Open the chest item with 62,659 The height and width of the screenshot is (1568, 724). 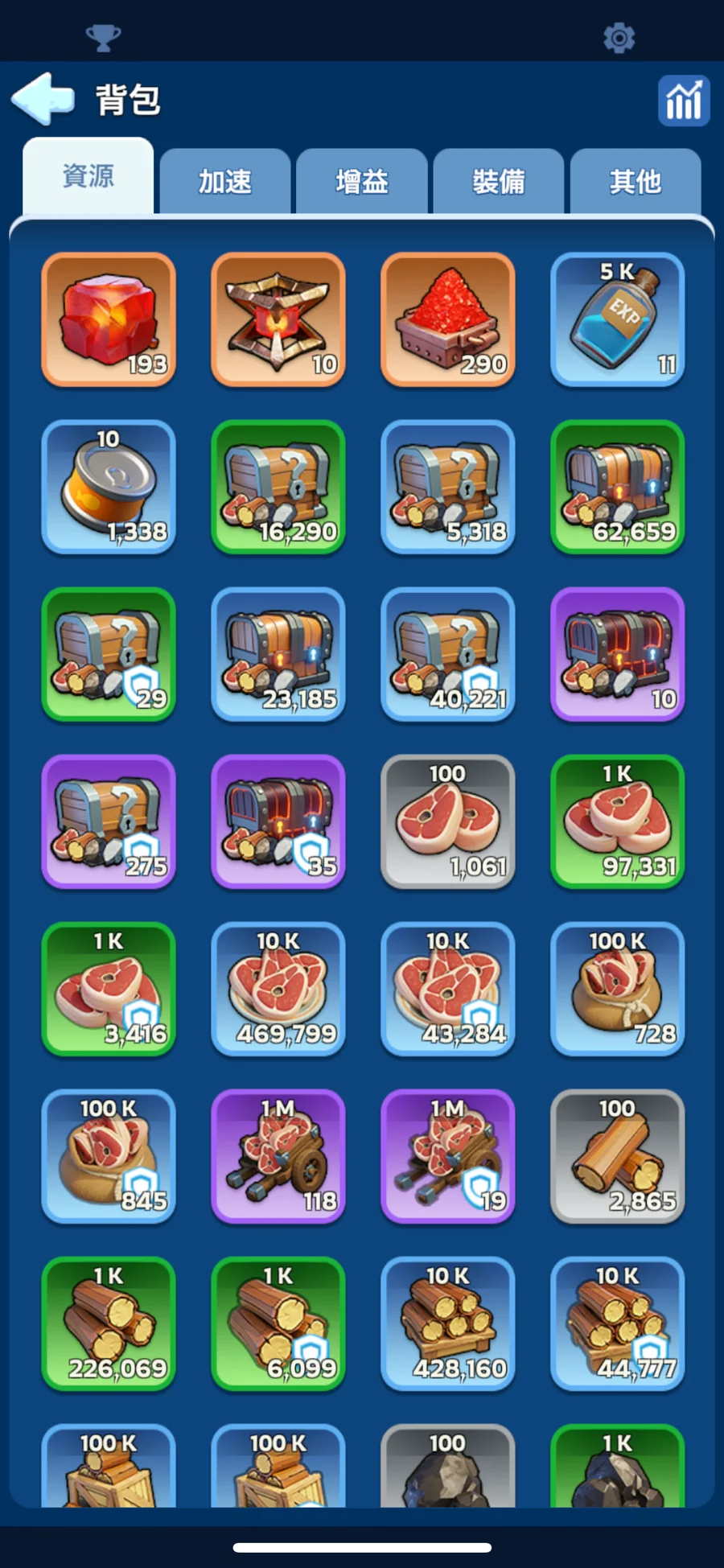[617, 487]
